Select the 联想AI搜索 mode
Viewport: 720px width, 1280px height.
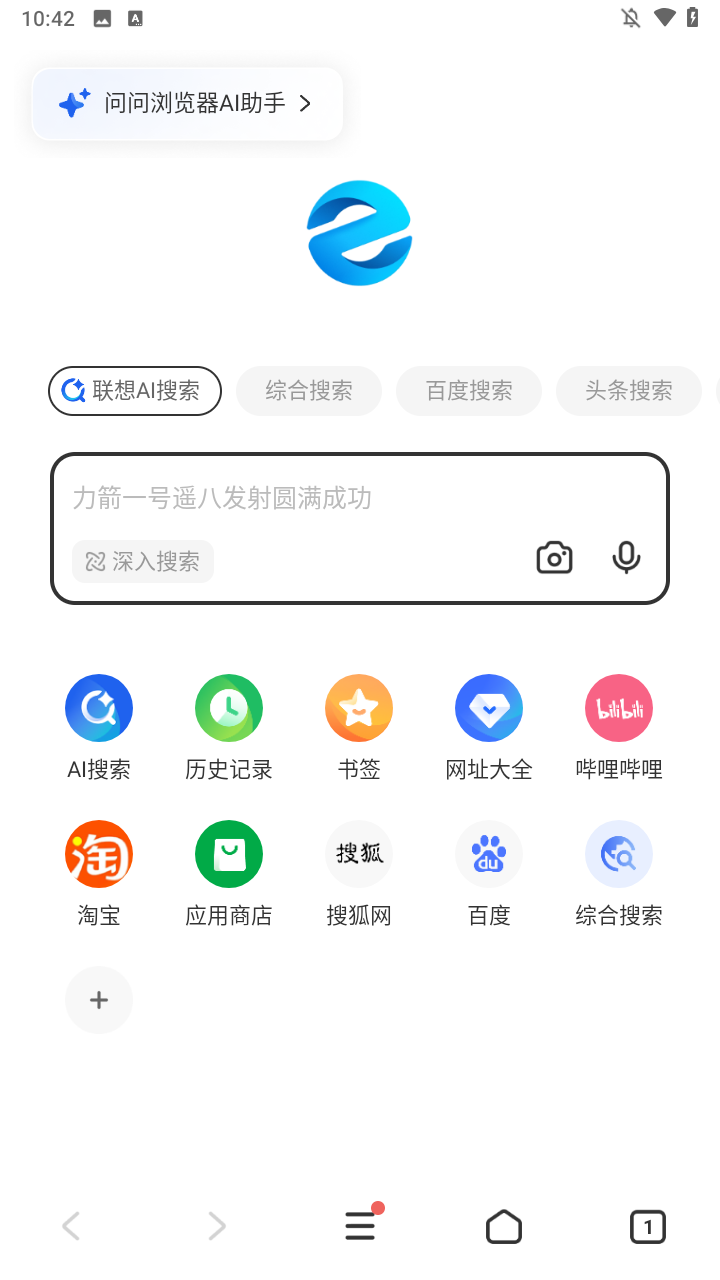point(134,391)
